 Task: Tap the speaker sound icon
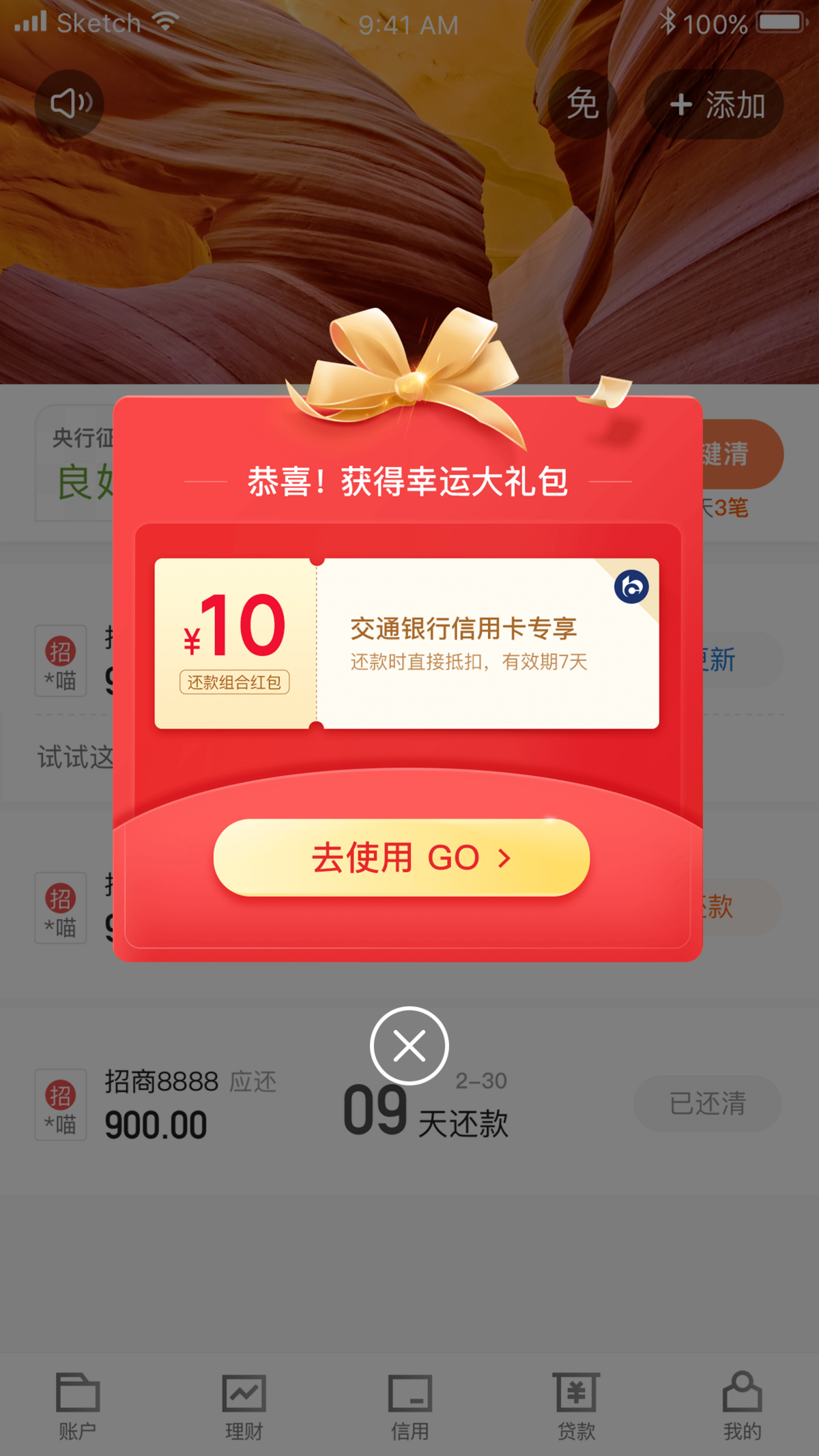(x=70, y=104)
